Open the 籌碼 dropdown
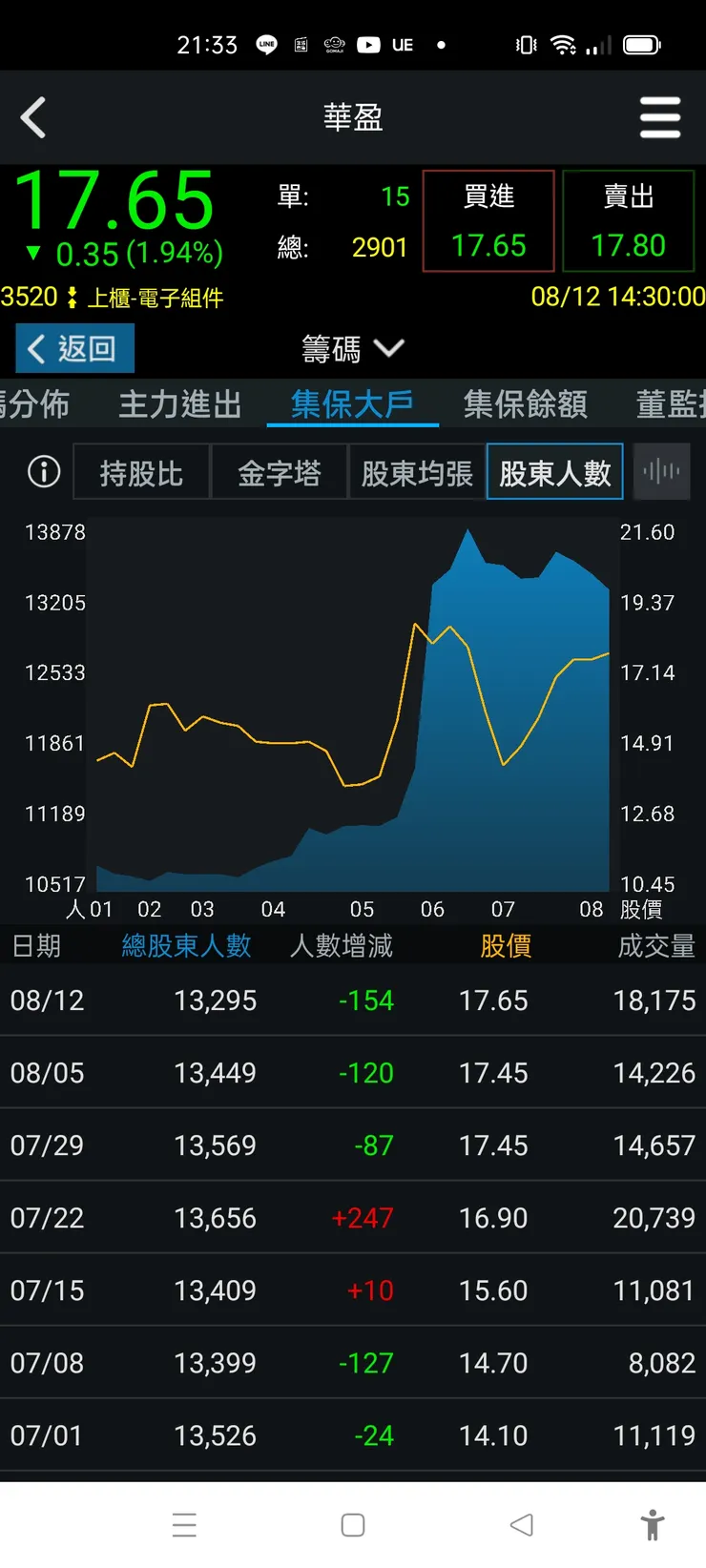706x1568 pixels. (352, 349)
